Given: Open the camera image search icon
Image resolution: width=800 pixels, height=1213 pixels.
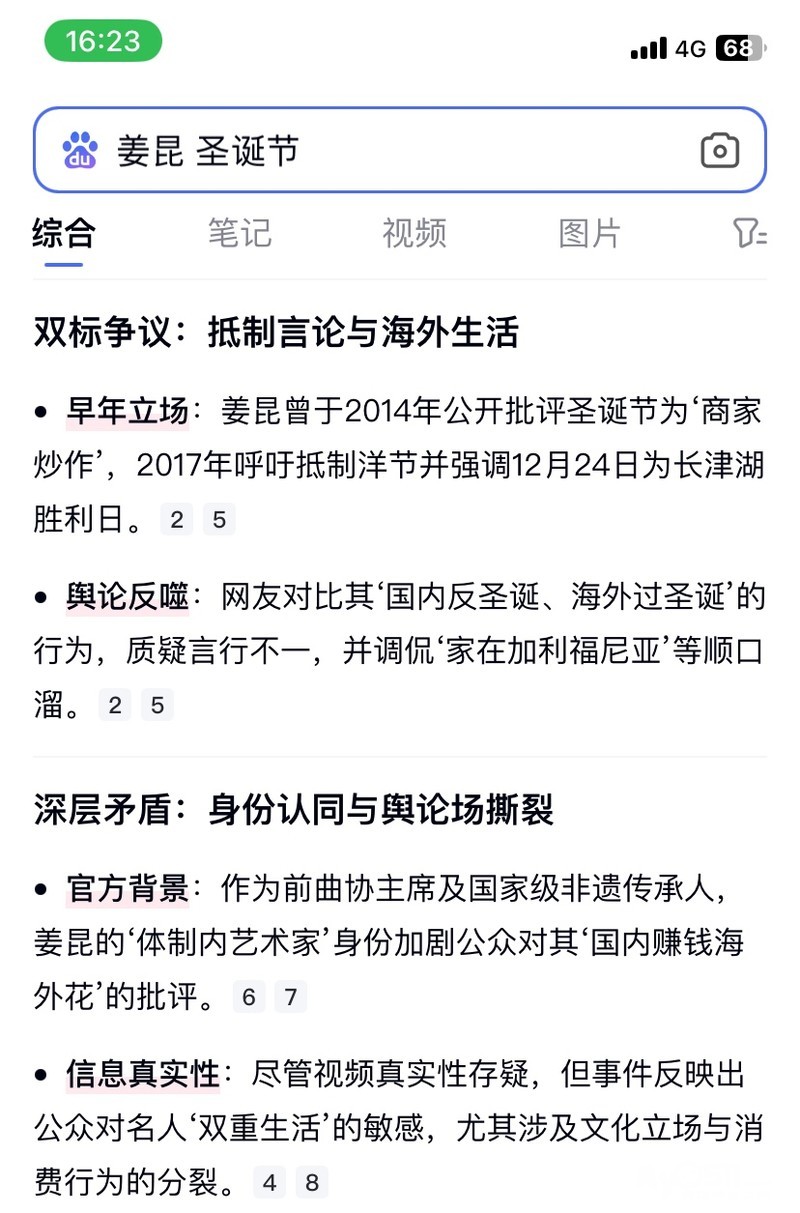Looking at the screenshot, I should tap(719, 151).
